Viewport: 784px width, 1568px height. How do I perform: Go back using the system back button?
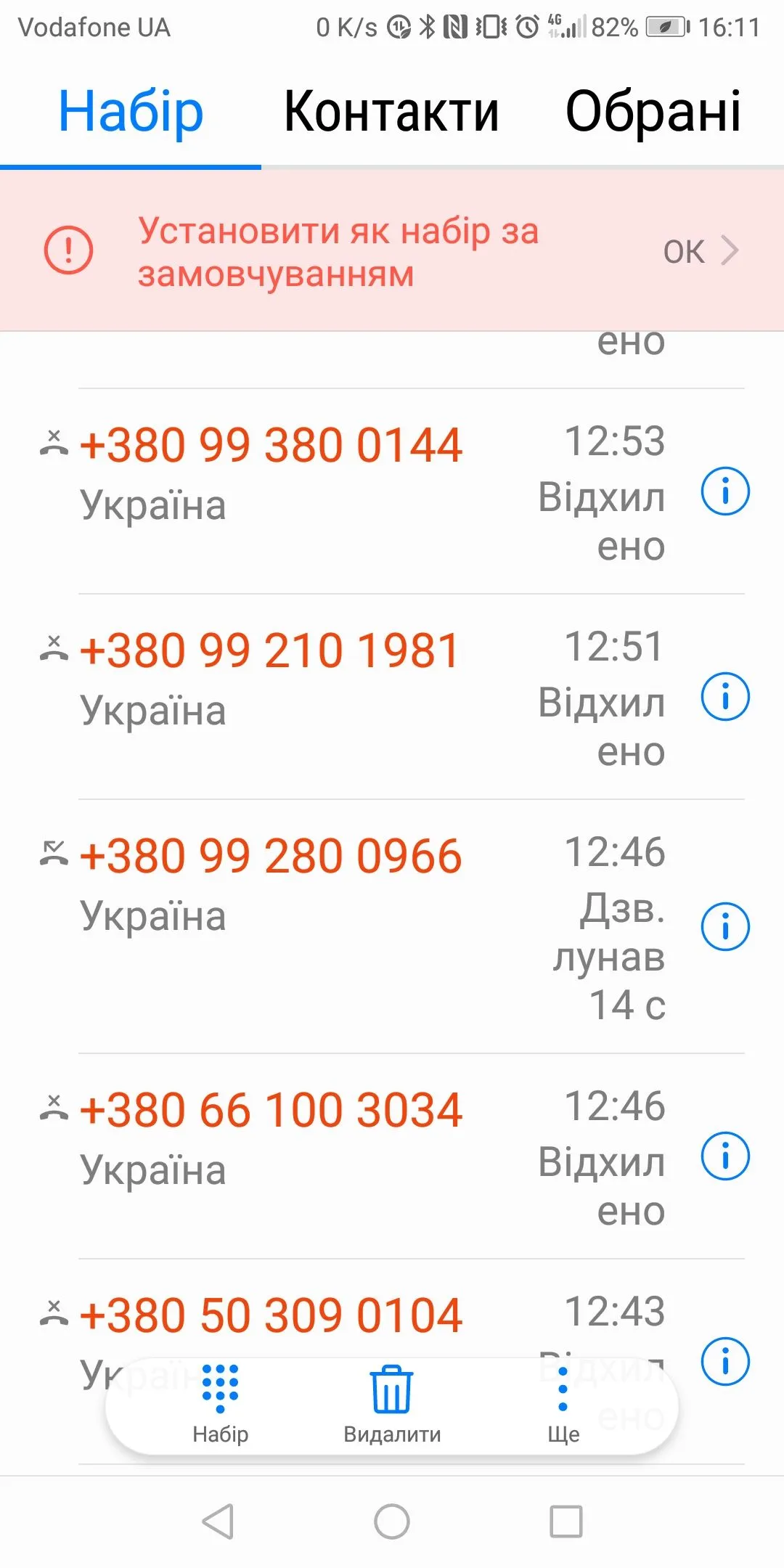coord(218,1522)
